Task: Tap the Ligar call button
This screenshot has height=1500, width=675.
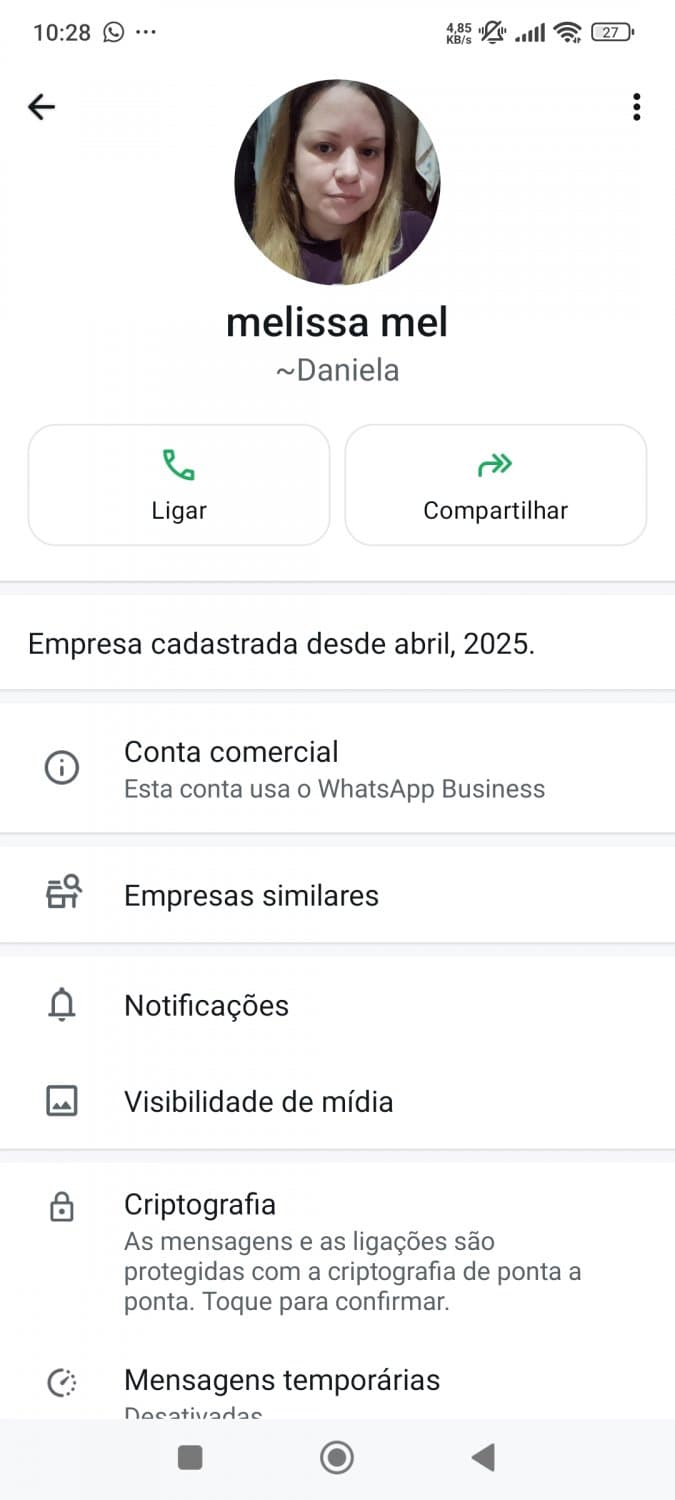Action: tap(179, 485)
